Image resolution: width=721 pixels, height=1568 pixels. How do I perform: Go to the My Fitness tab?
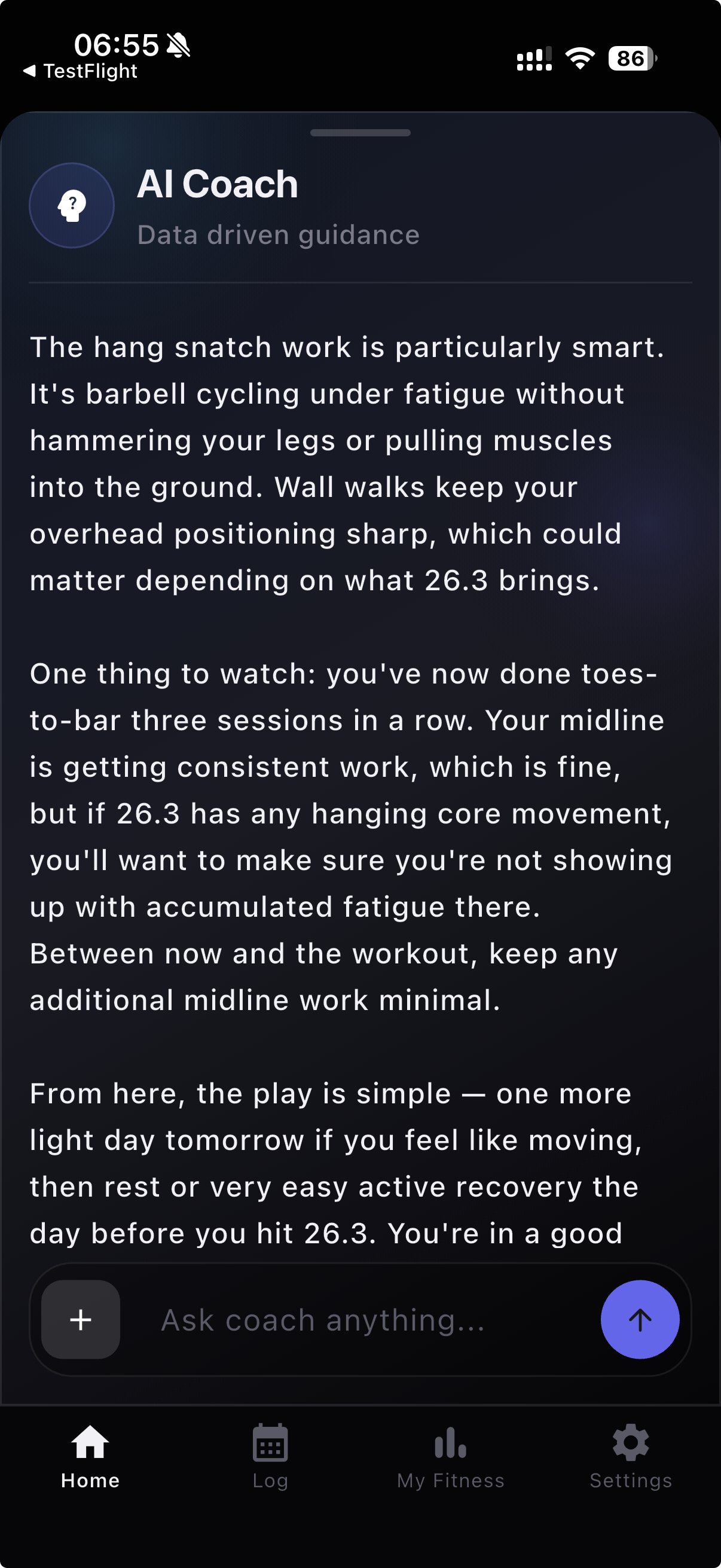click(450, 1456)
